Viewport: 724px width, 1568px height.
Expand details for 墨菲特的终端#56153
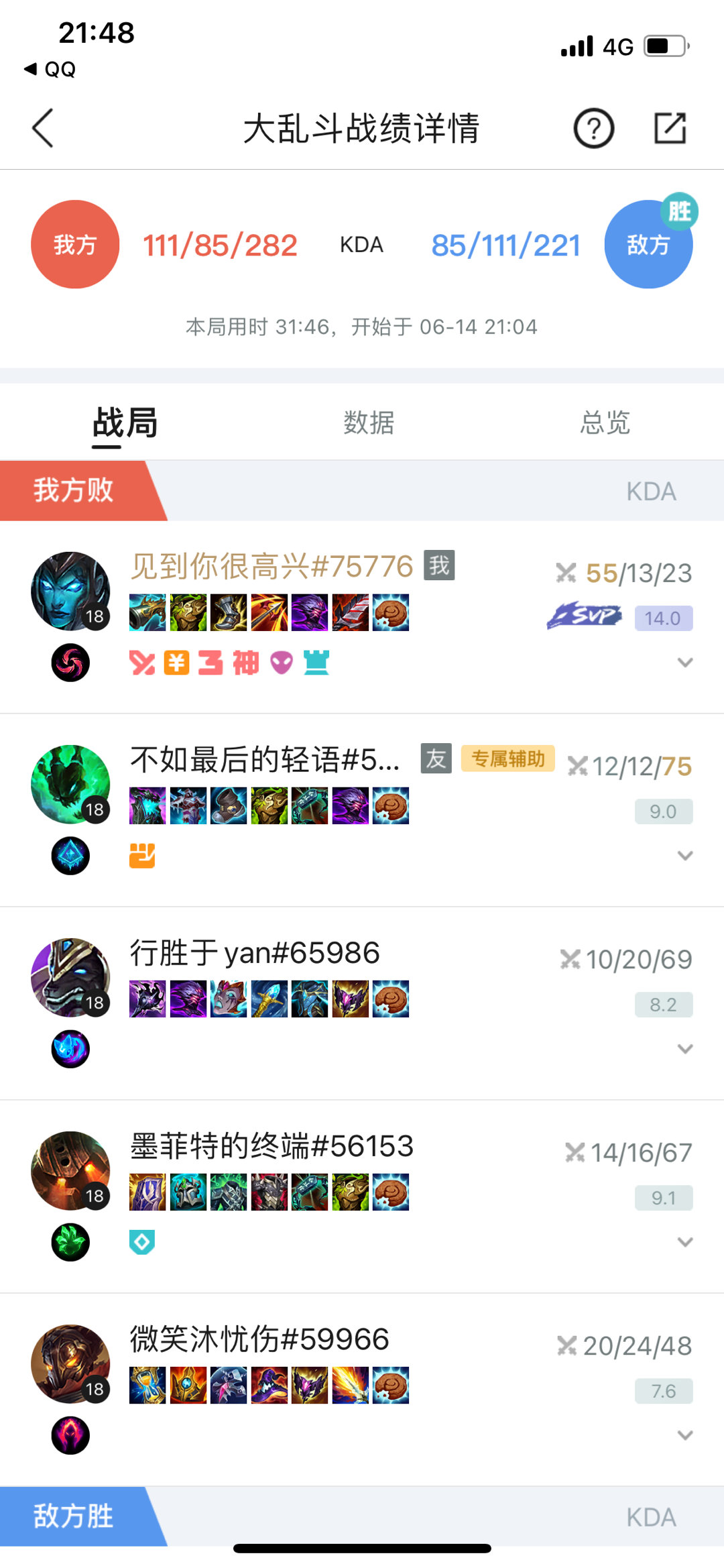pyautogui.click(x=684, y=1242)
